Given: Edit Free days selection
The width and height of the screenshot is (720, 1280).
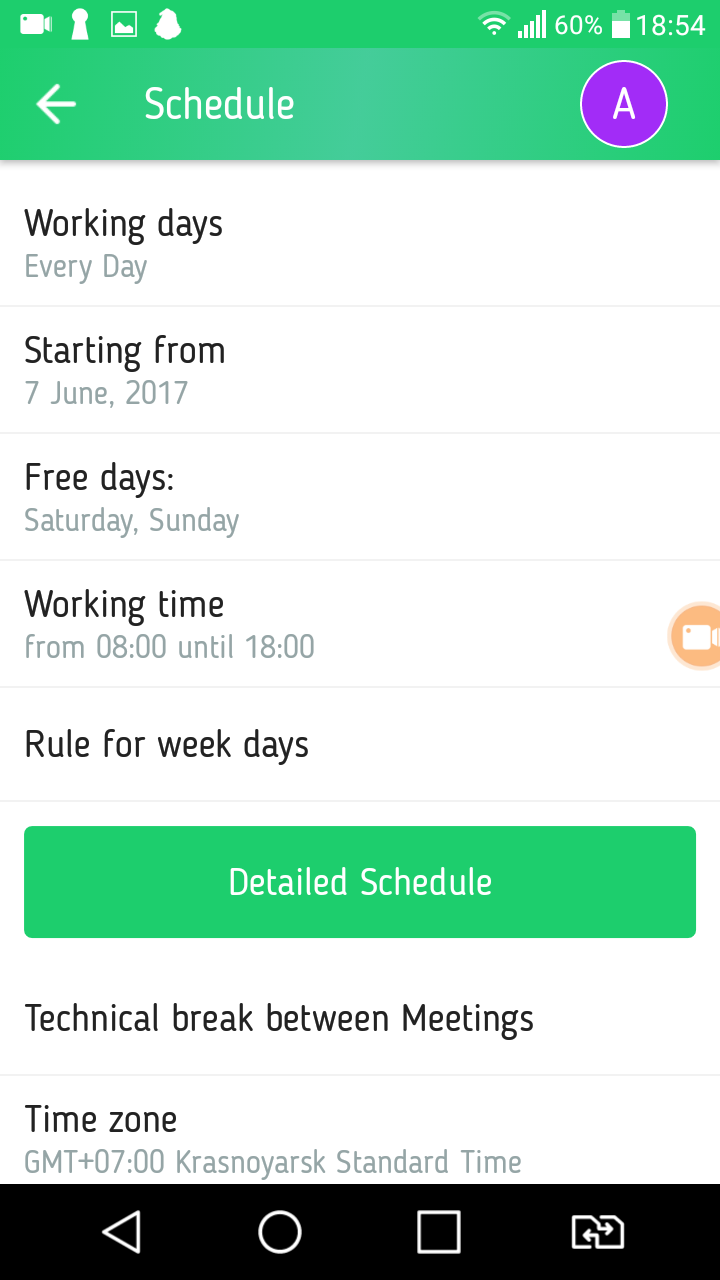Looking at the screenshot, I should 360,497.
